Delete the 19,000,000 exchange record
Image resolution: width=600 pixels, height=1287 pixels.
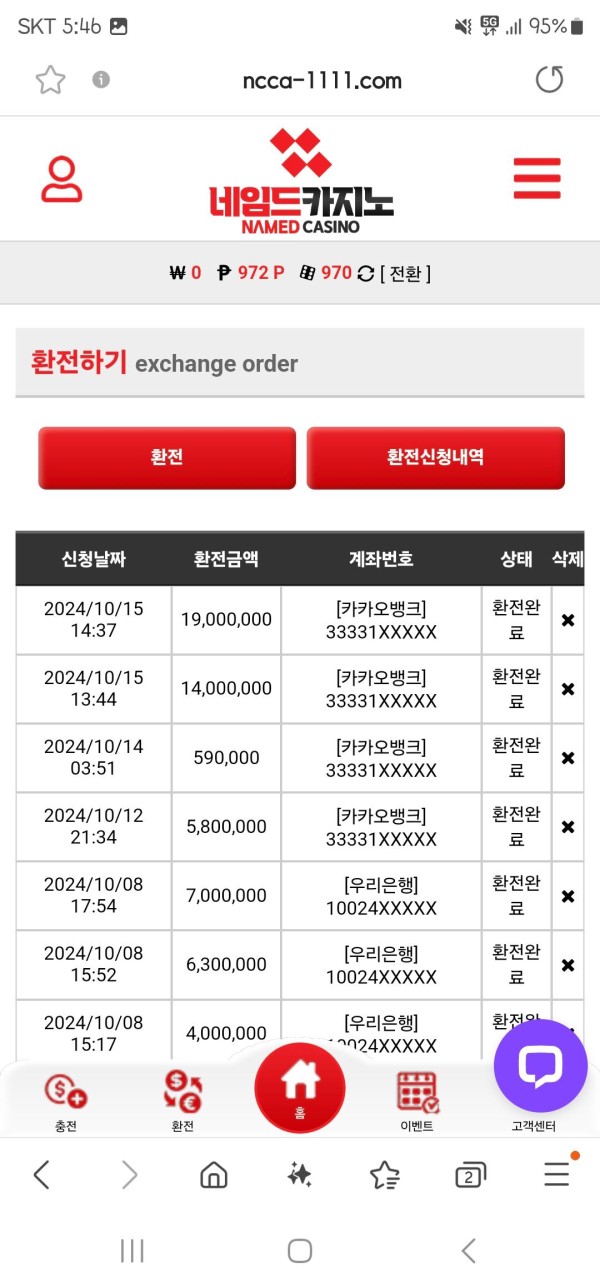(x=568, y=620)
